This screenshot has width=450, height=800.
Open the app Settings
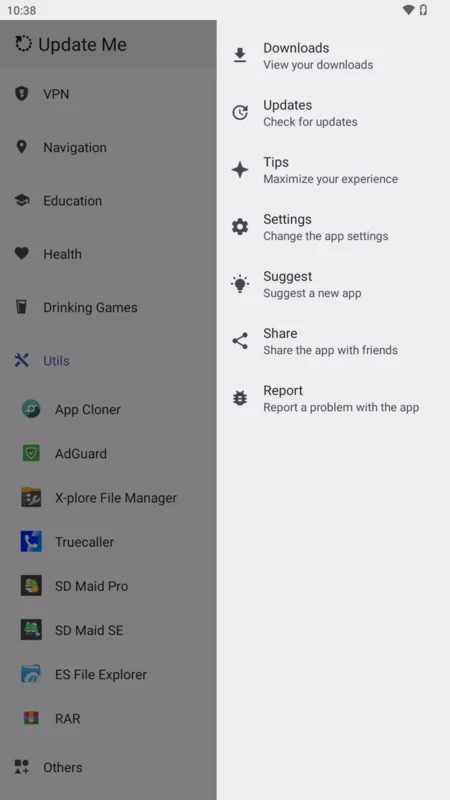(x=333, y=227)
